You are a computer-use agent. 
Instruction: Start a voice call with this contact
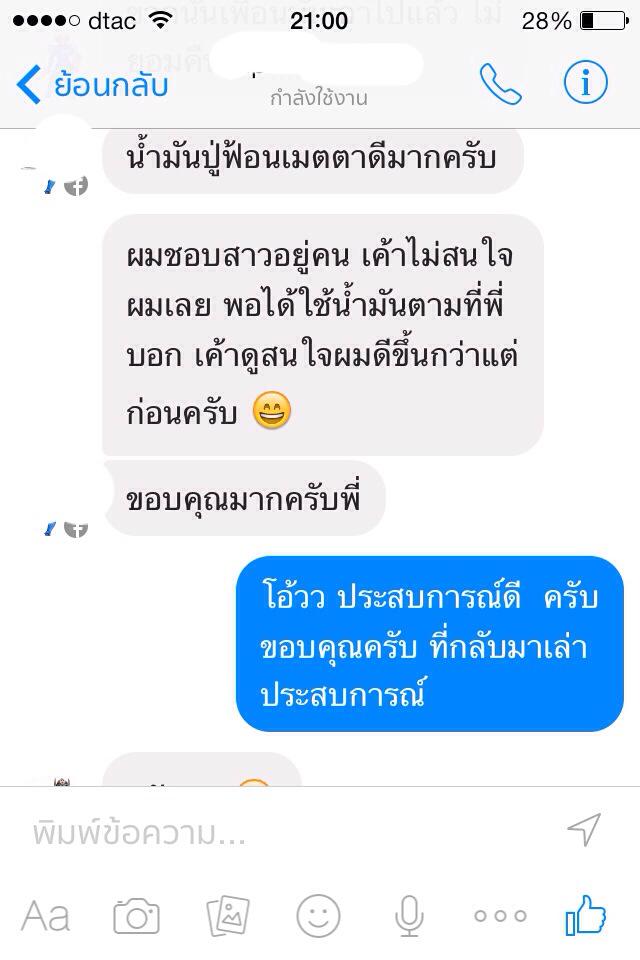[x=500, y=84]
